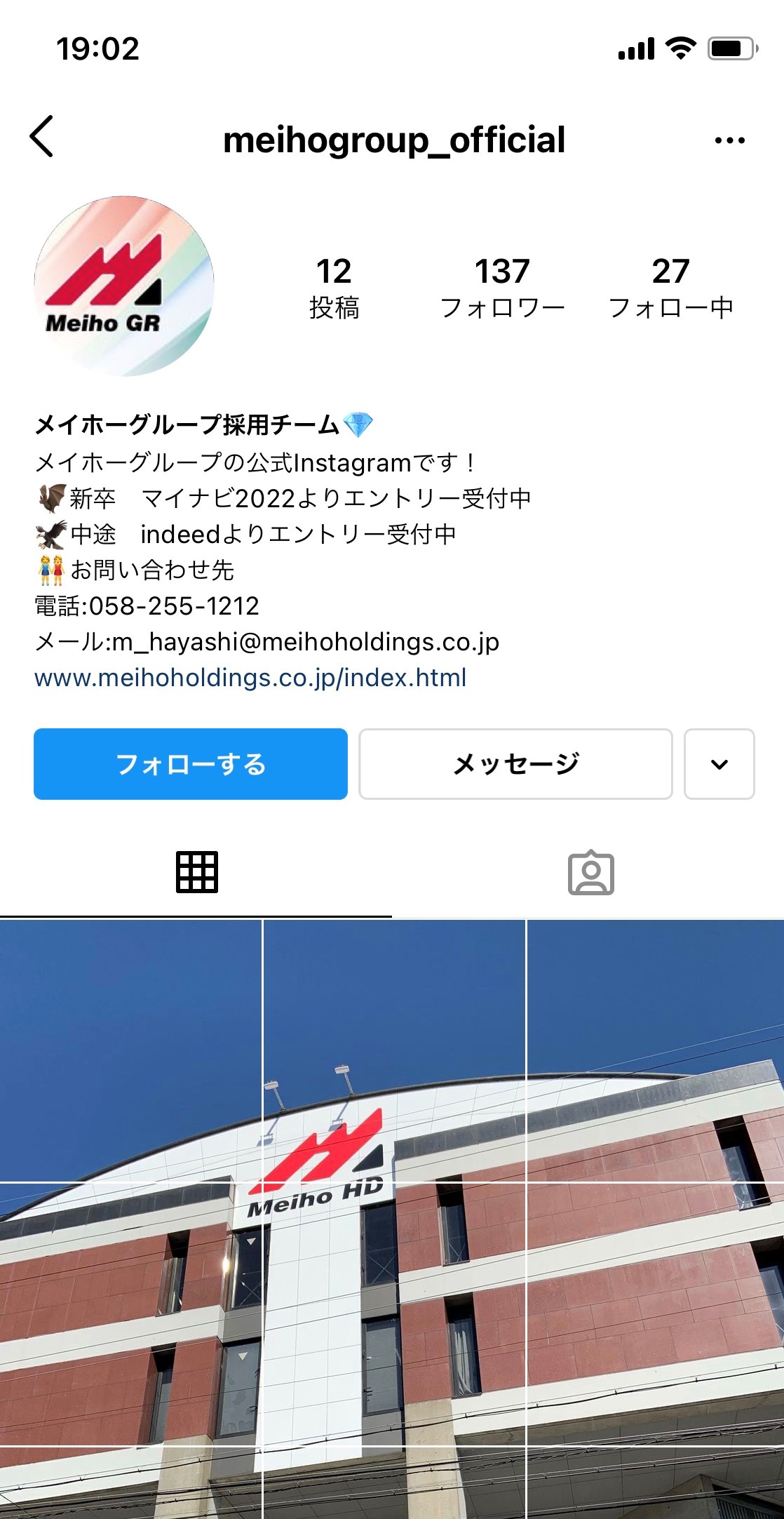The width and height of the screenshot is (784, 1519).
Task: Tap the フォローする button
Action: point(191,764)
